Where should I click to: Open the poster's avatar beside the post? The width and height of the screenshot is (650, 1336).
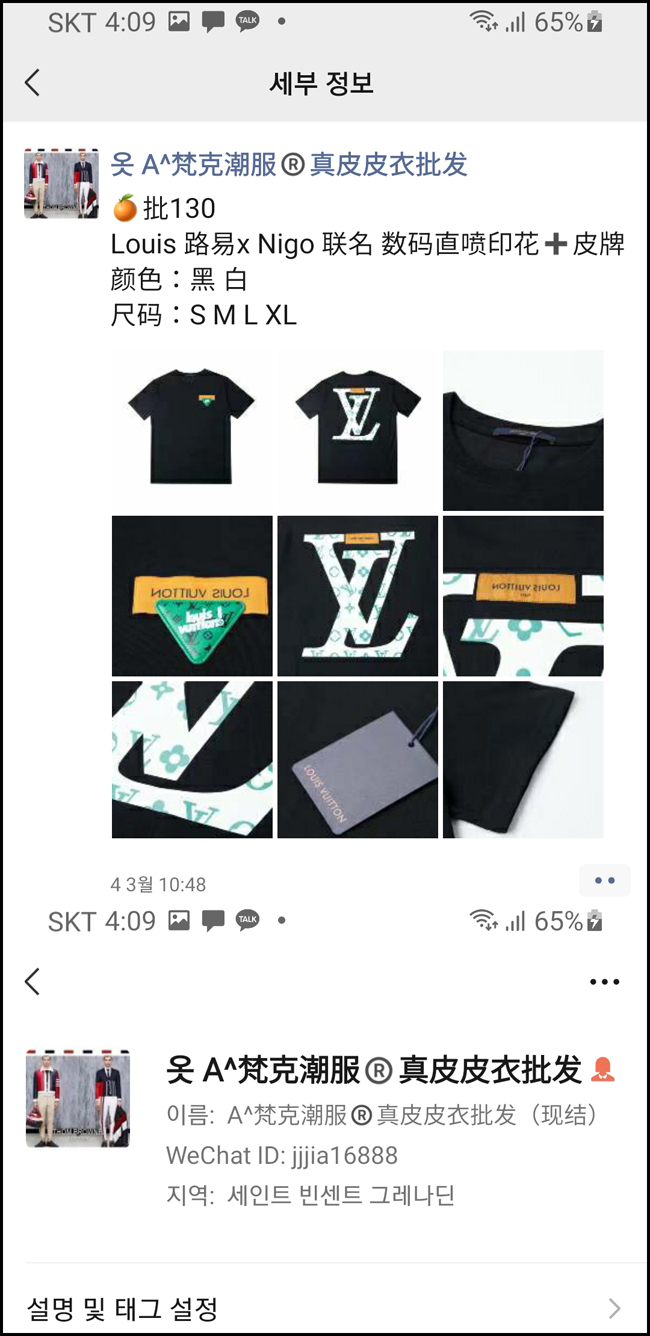point(61,183)
